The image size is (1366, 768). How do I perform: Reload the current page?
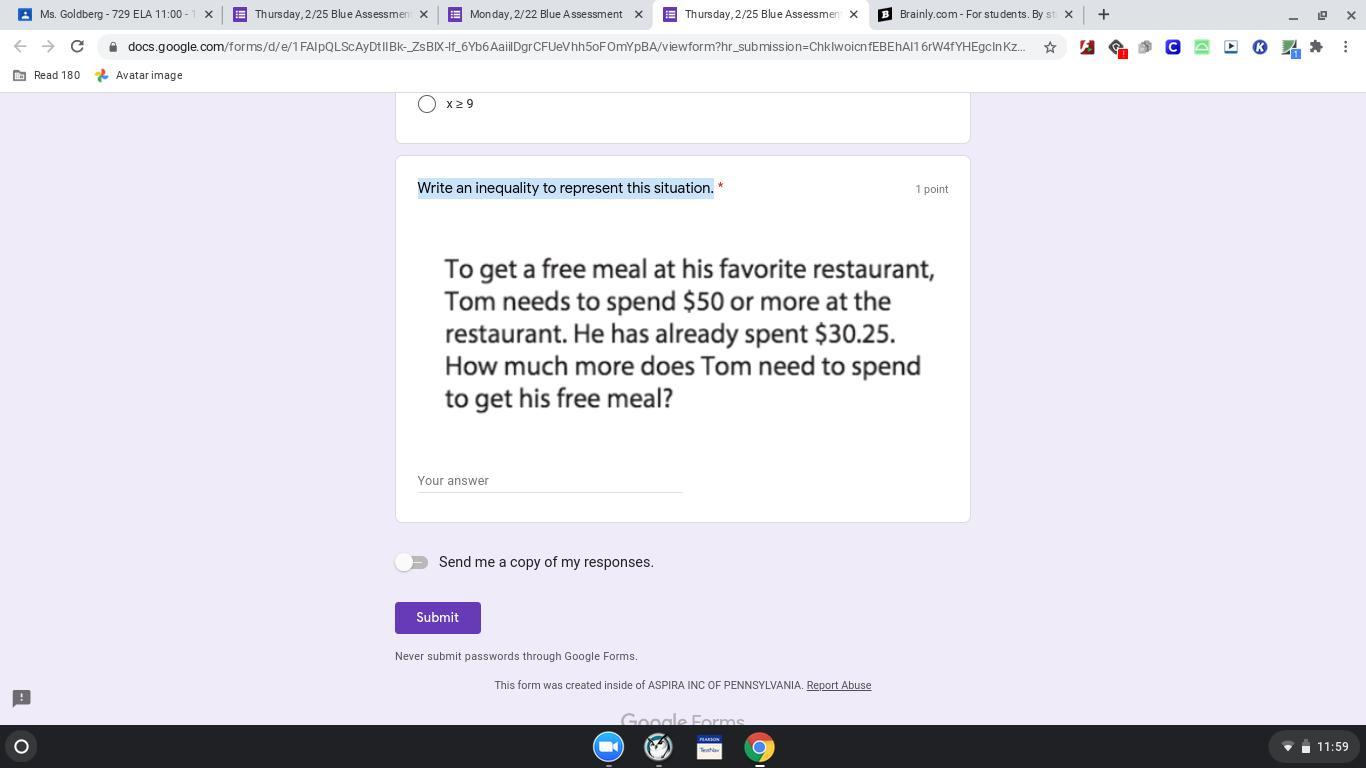point(77,47)
